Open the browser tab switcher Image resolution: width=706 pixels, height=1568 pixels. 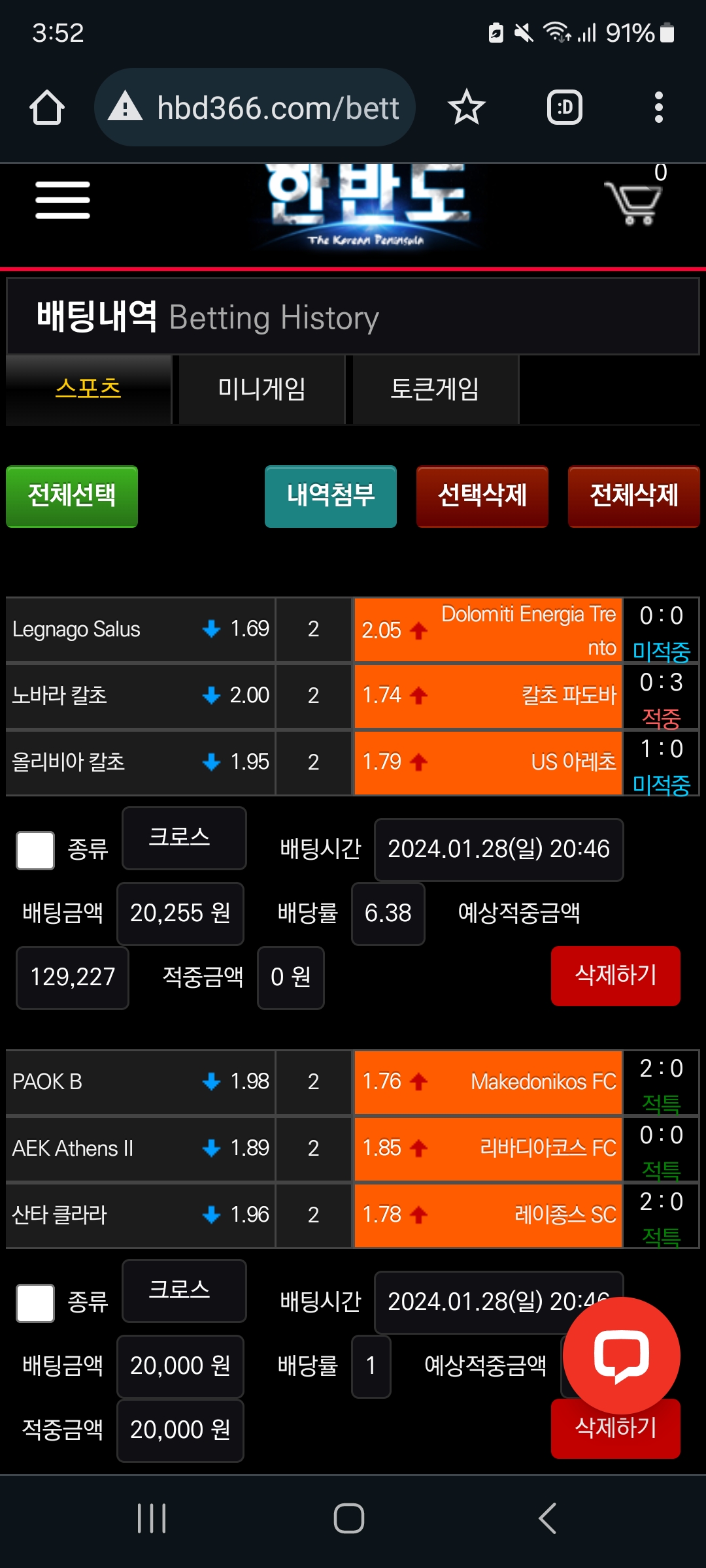click(x=564, y=108)
